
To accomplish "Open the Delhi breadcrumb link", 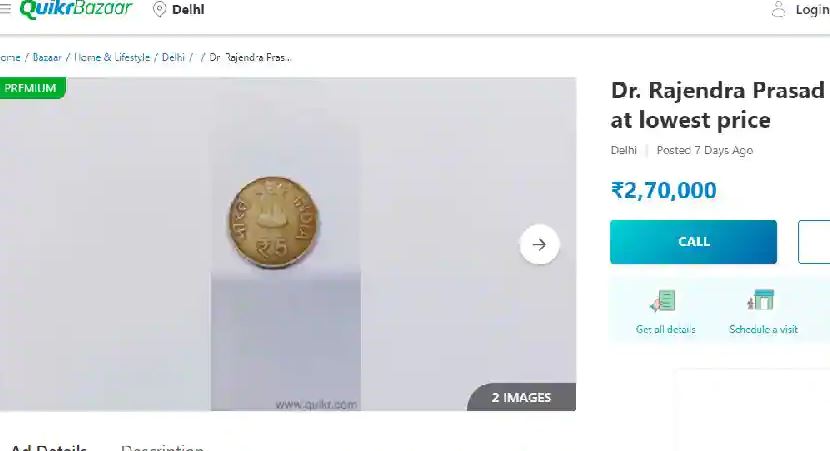I will click(x=173, y=57).
